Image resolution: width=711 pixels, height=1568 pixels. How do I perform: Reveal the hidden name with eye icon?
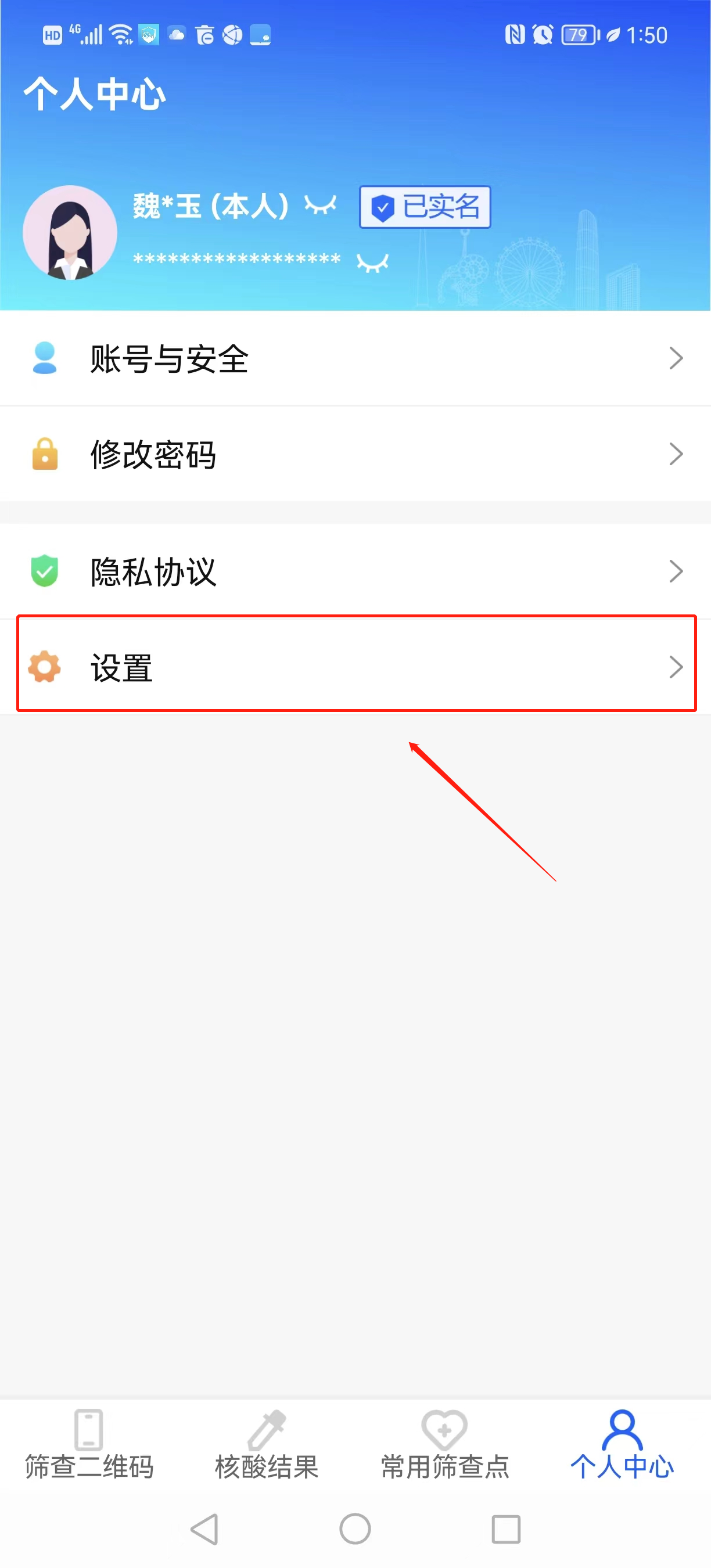[320, 205]
